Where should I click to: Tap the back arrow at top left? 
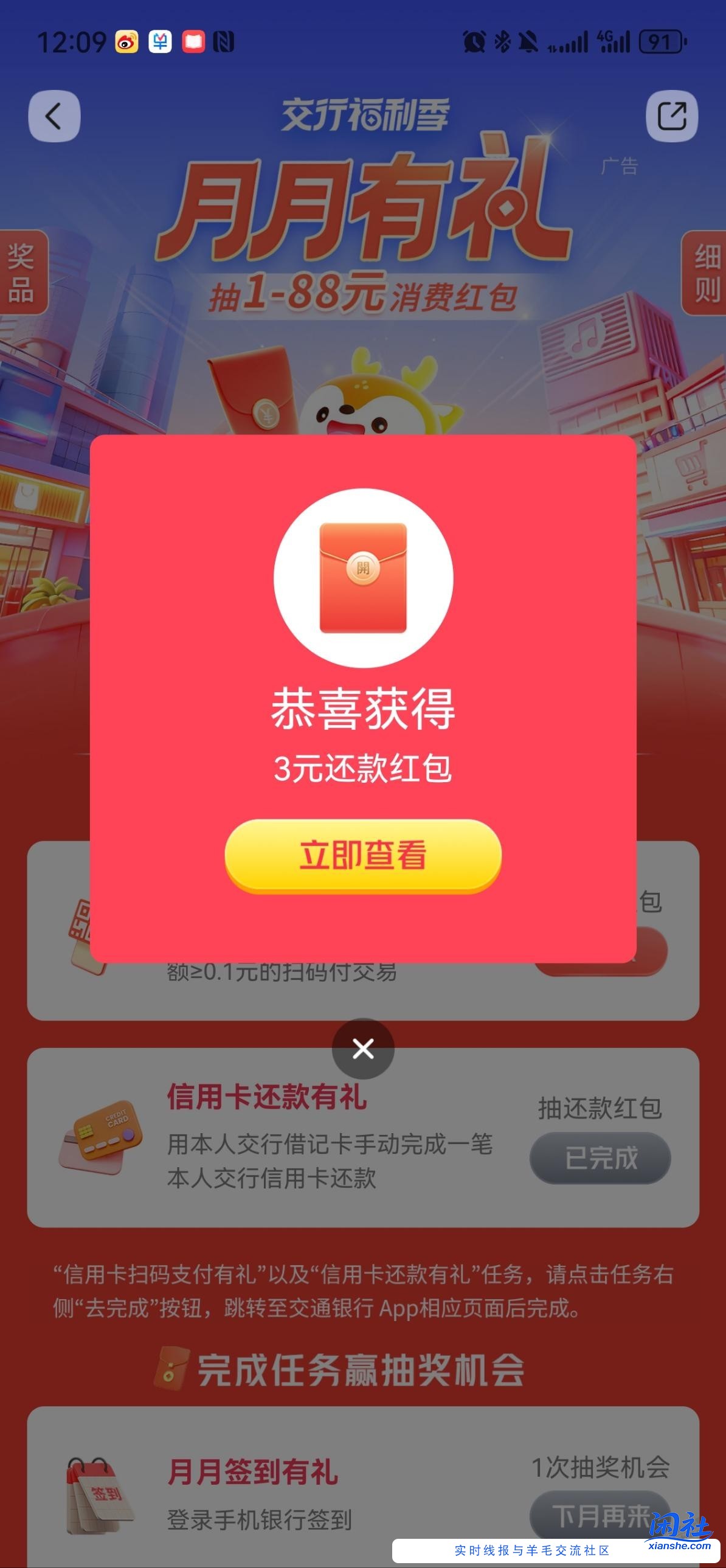click(x=55, y=116)
